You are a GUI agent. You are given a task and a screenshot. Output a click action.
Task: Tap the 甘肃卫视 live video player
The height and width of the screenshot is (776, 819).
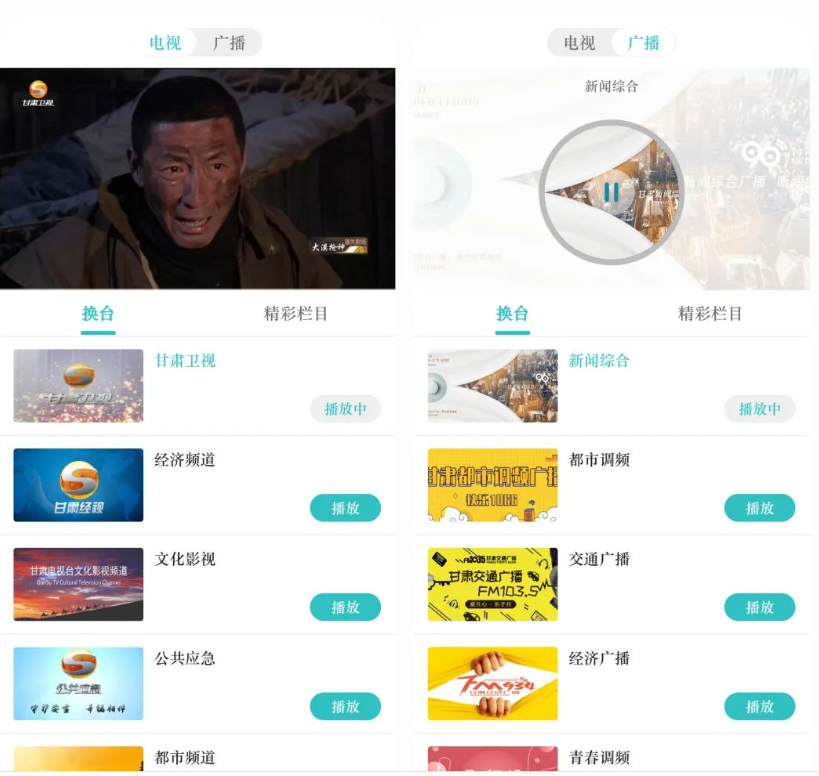(197, 178)
